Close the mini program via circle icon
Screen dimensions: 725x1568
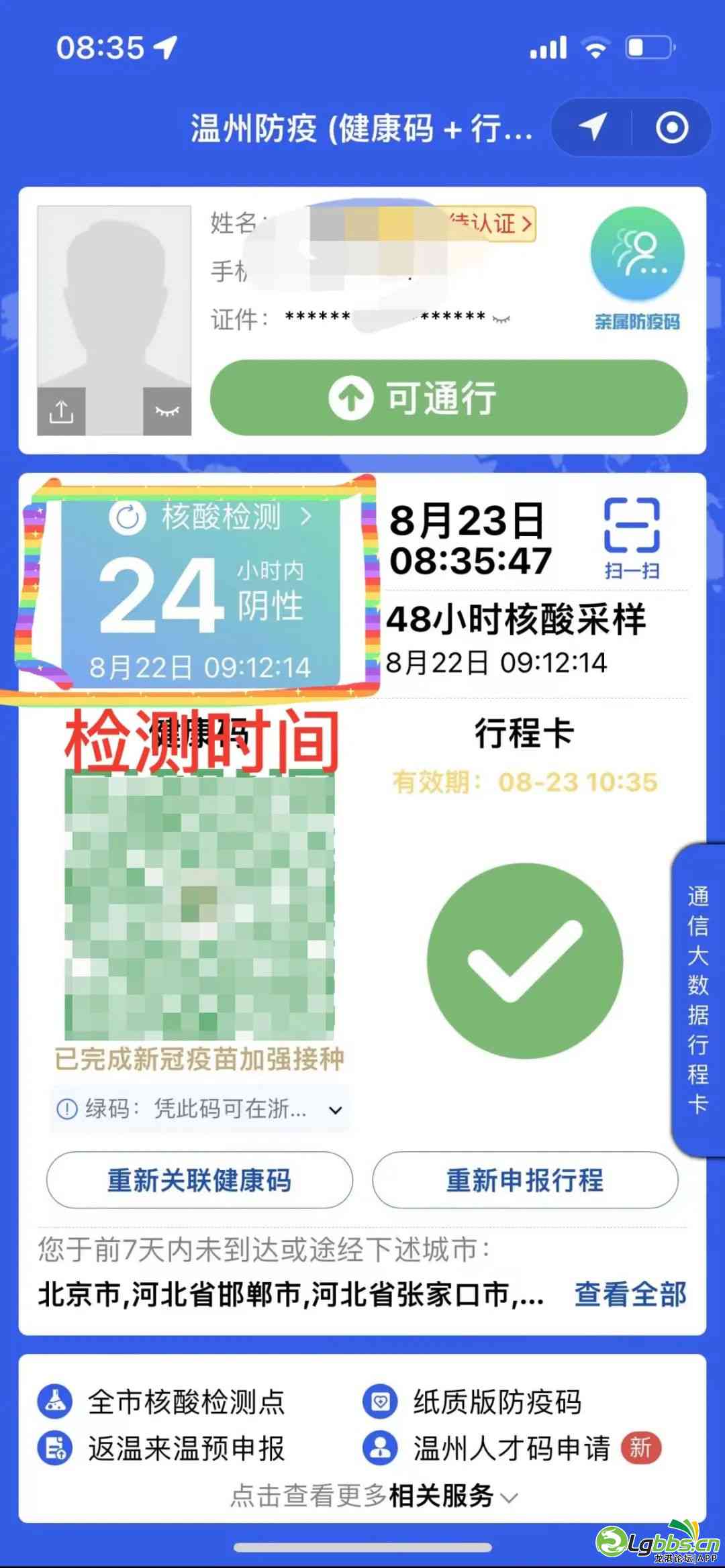(671, 127)
